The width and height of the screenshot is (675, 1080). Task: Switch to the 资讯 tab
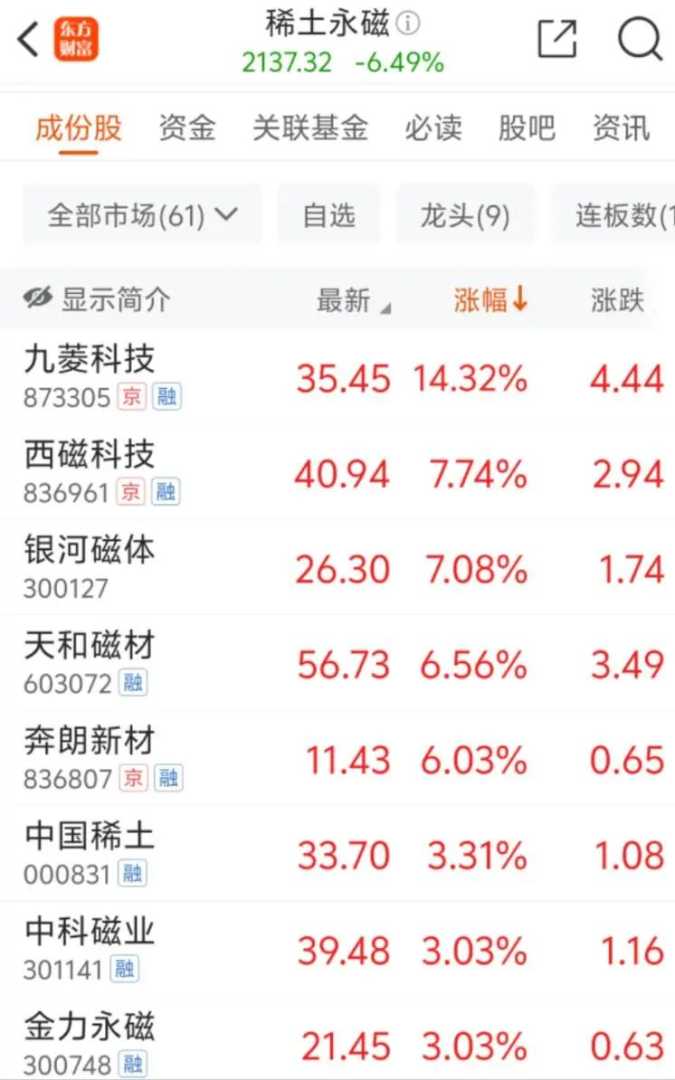coord(620,128)
